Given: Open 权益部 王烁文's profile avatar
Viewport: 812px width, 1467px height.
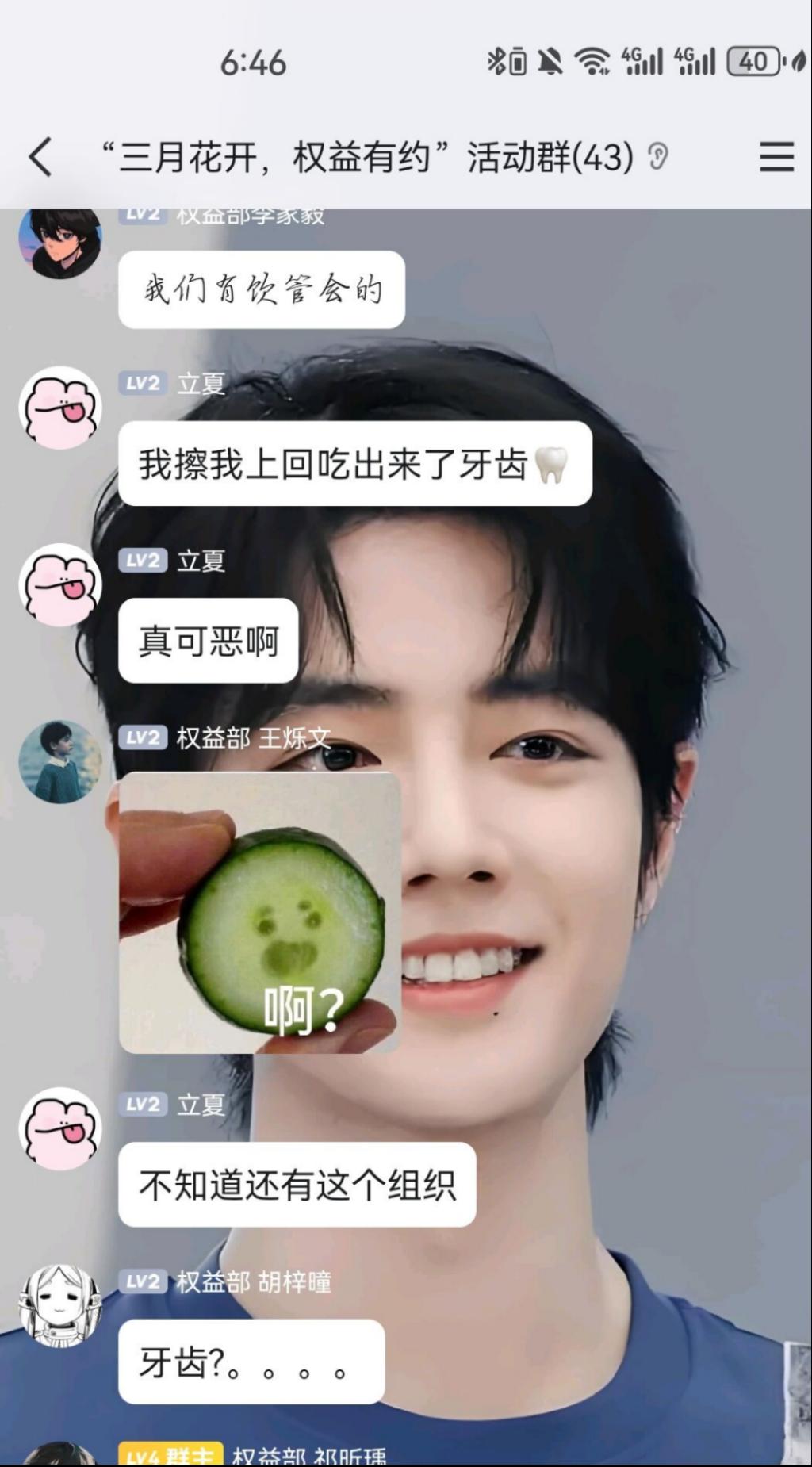Looking at the screenshot, I should [60, 761].
